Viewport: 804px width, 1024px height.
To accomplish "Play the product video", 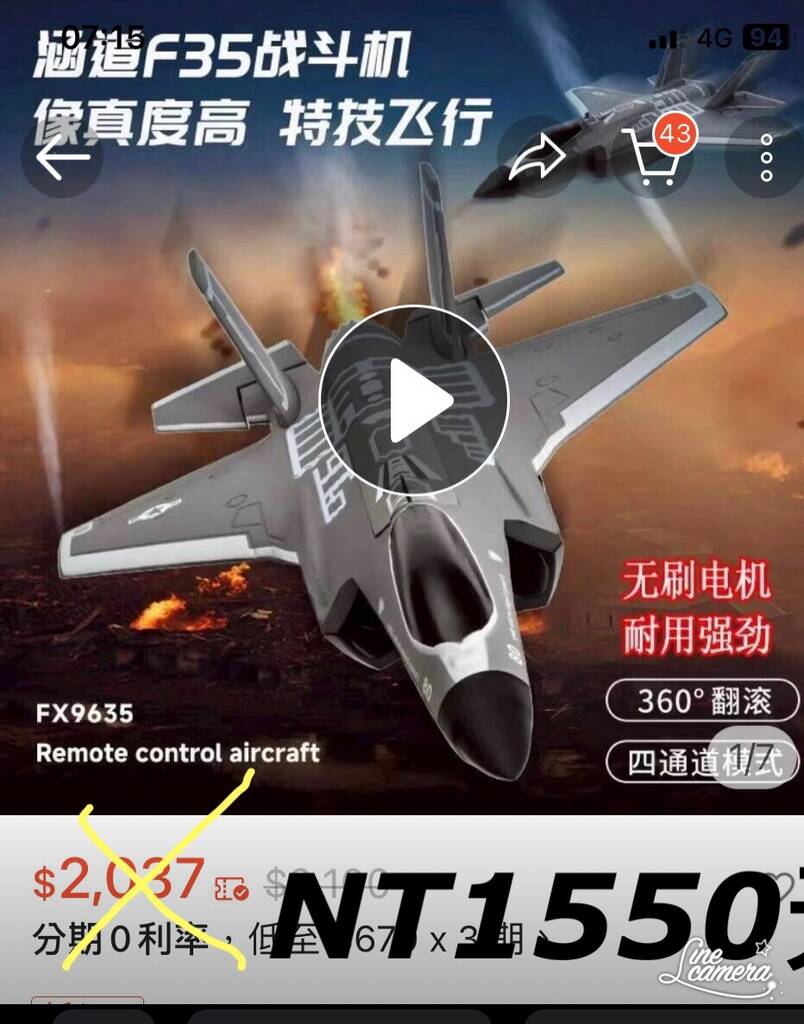I will [x=414, y=400].
